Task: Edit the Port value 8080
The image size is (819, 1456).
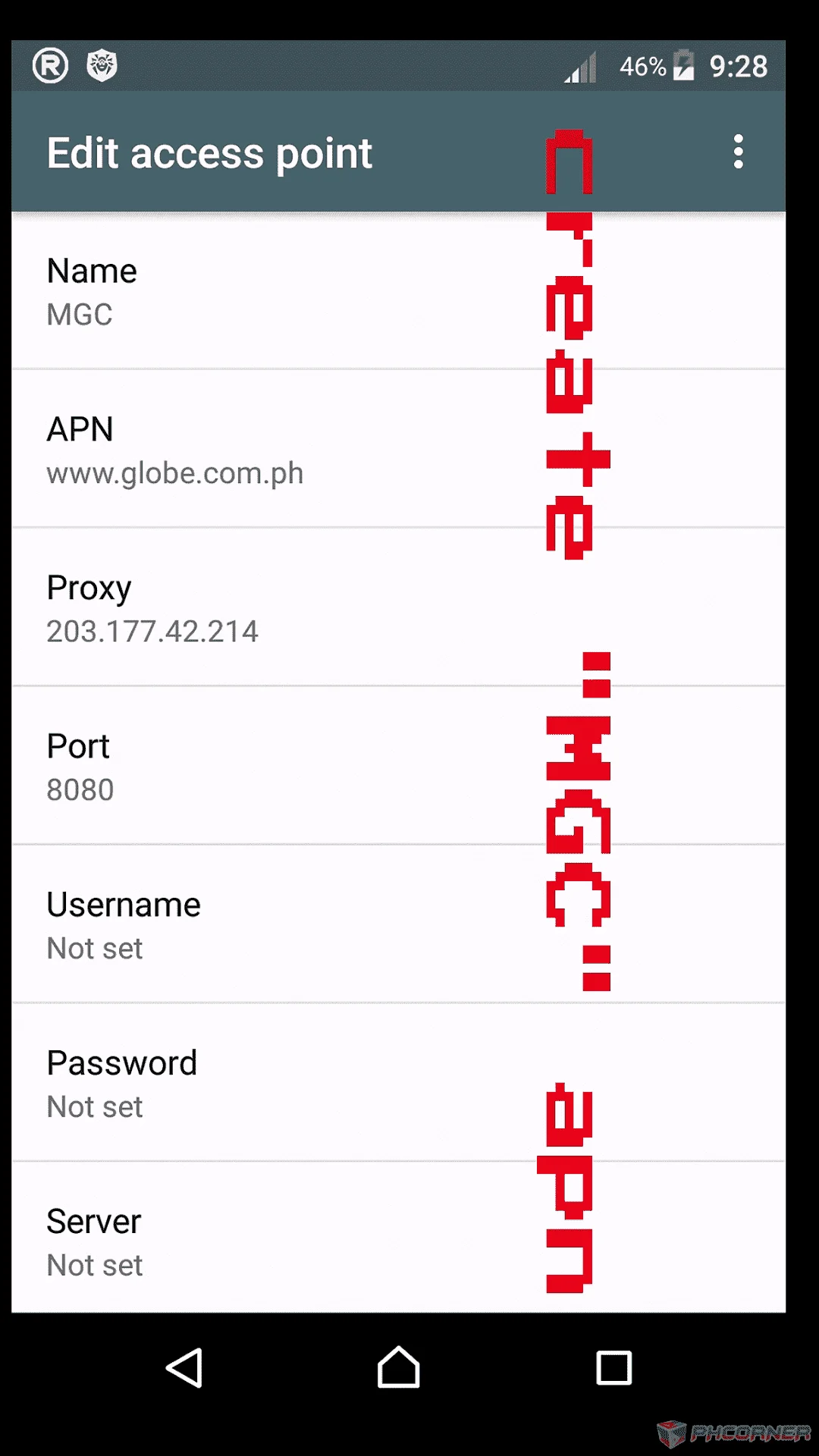Action: click(399, 766)
